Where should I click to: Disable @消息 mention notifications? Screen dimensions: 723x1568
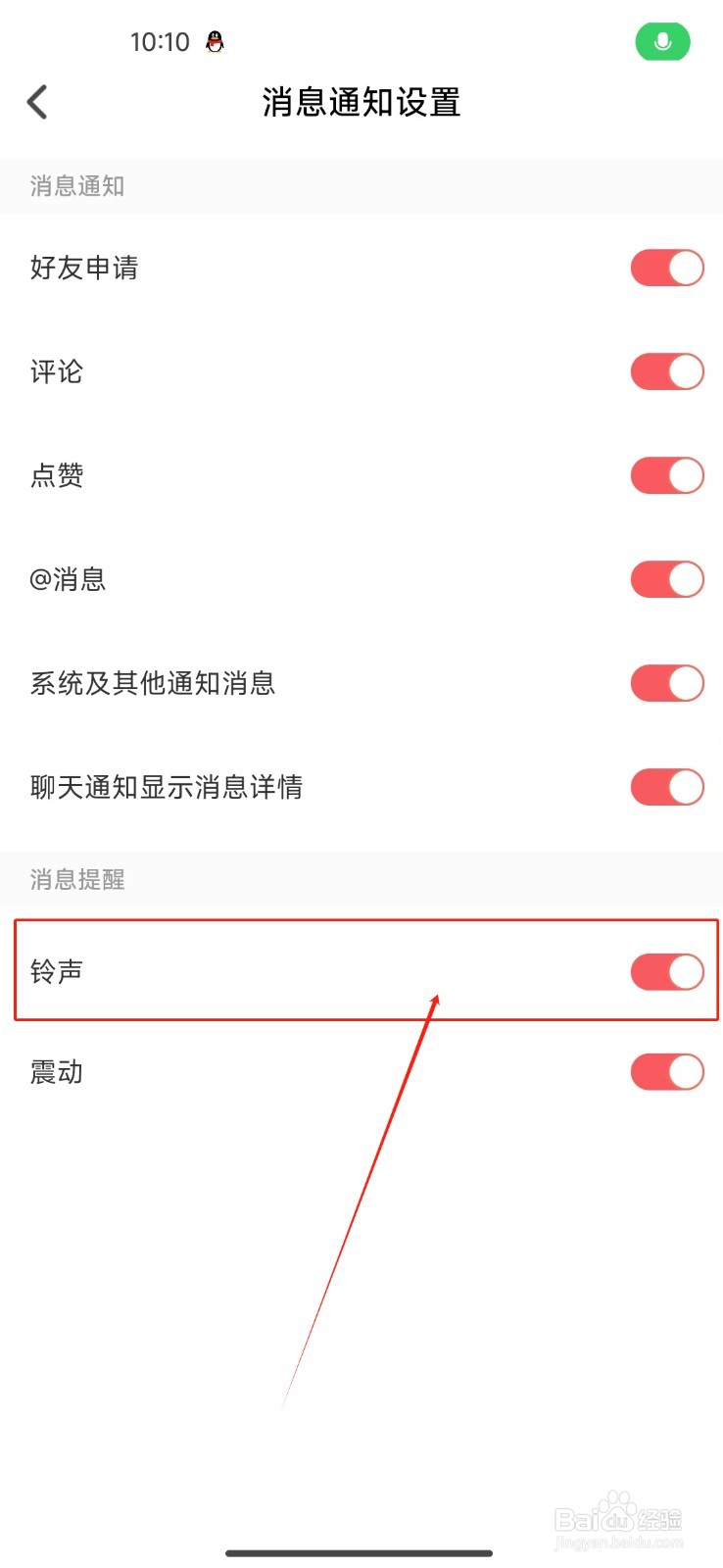[667, 579]
